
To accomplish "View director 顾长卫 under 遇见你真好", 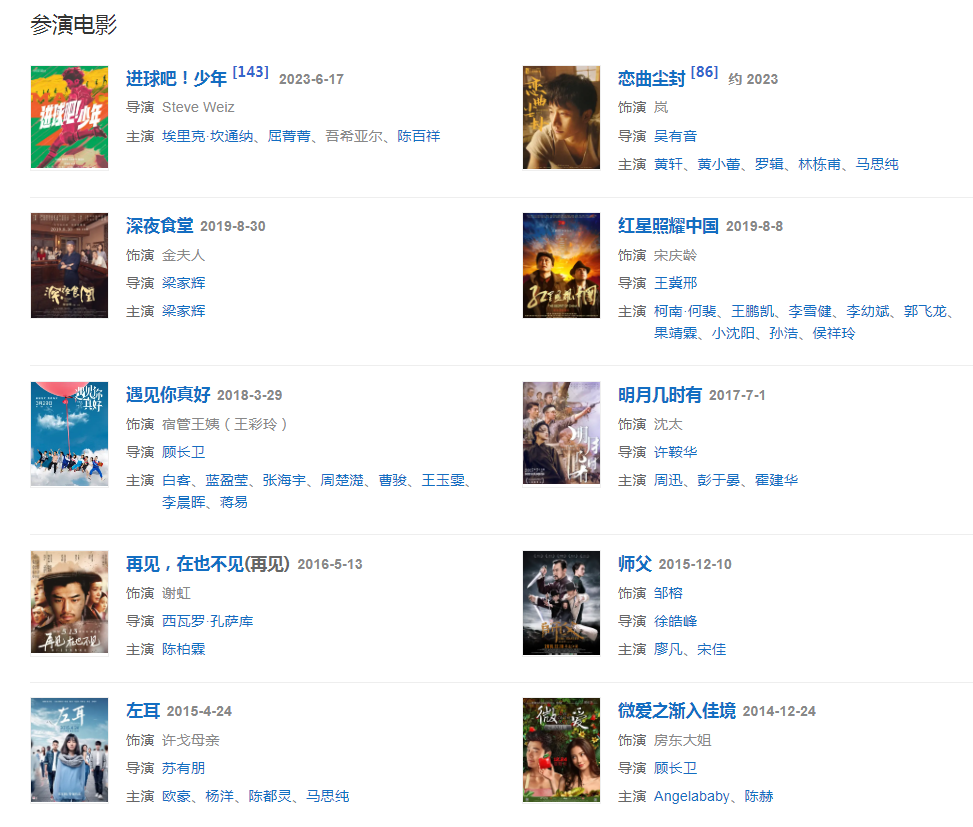I will point(184,452).
